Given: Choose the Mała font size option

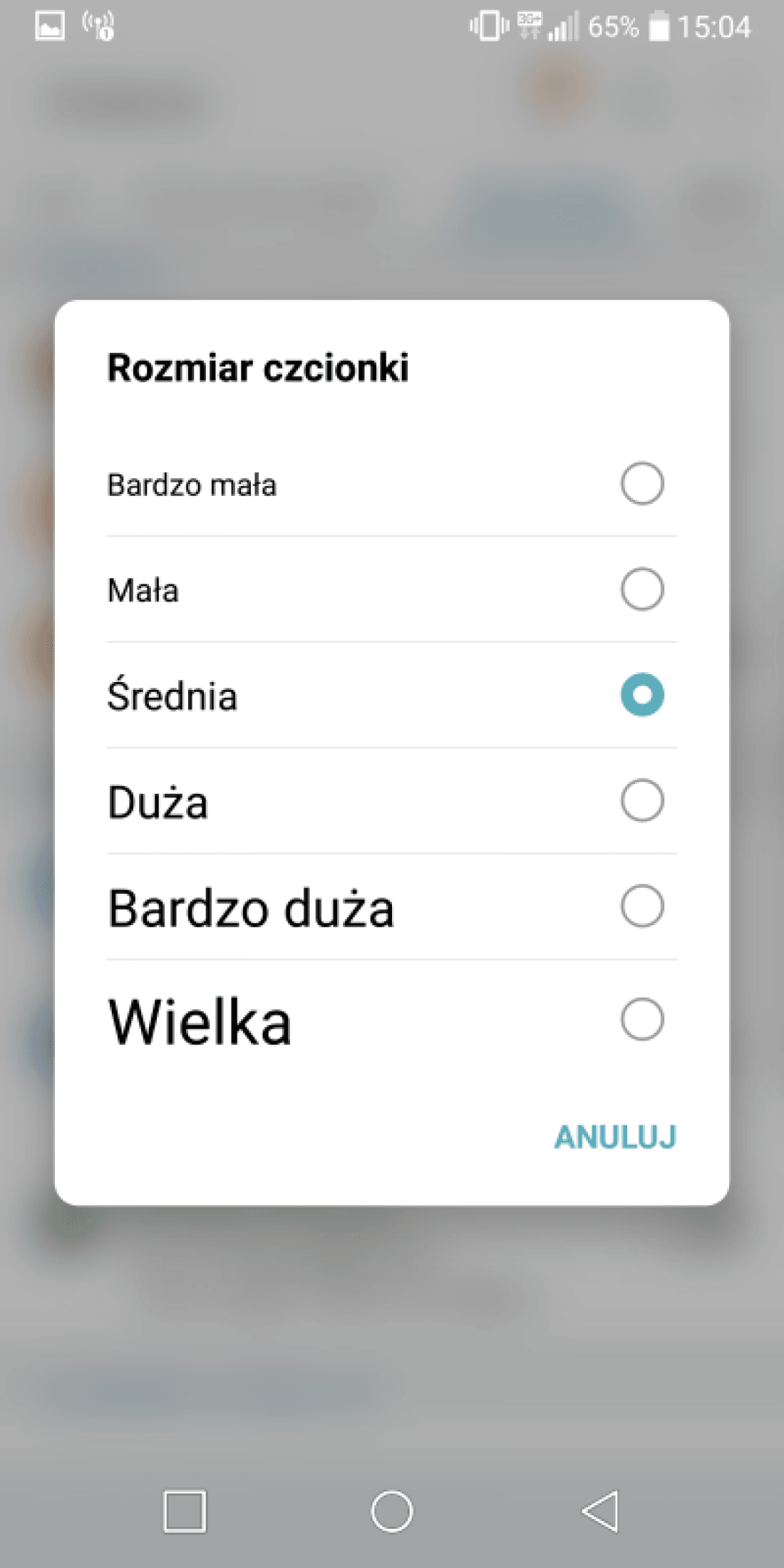Looking at the screenshot, I should [391, 589].
